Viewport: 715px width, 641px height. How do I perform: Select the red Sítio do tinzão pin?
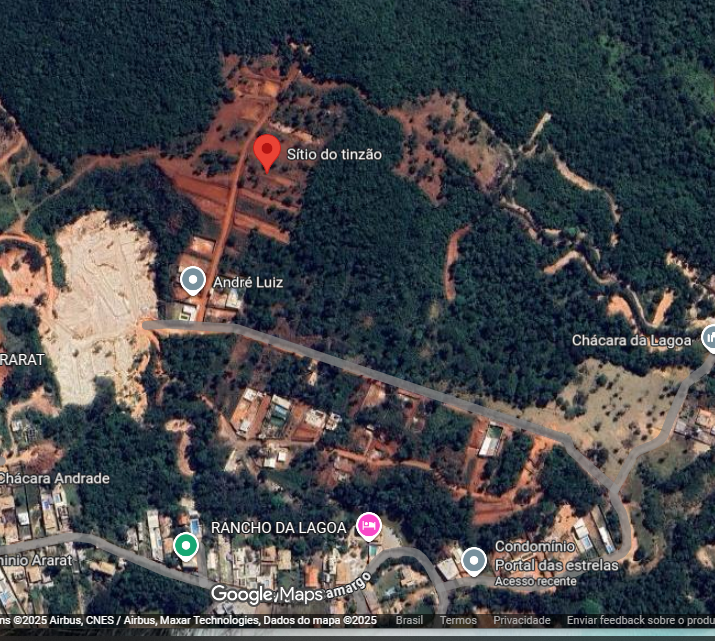(266, 152)
